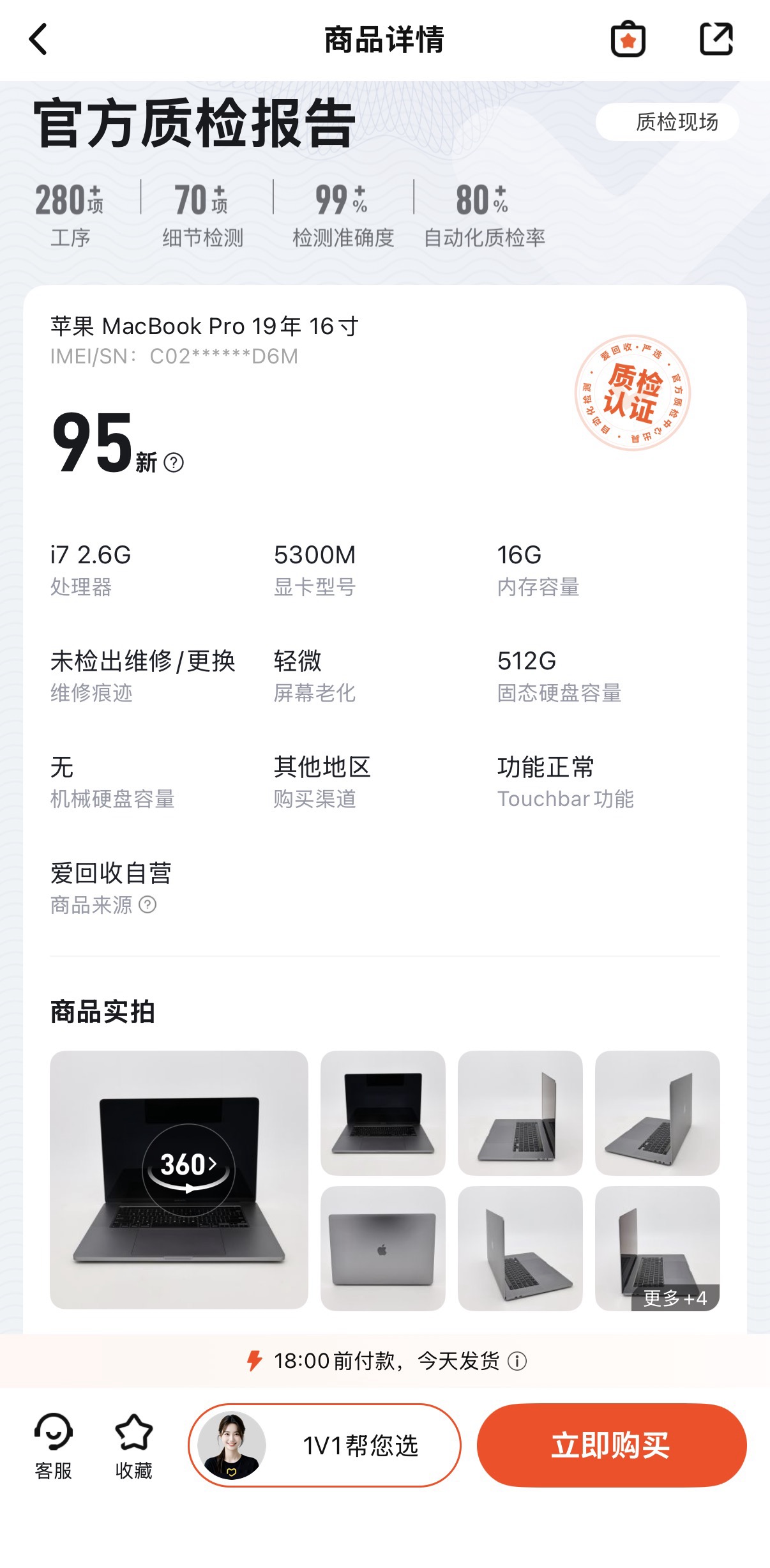Go back from the 商品详情 page
The height and width of the screenshot is (1568, 770).
pos(38,40)
